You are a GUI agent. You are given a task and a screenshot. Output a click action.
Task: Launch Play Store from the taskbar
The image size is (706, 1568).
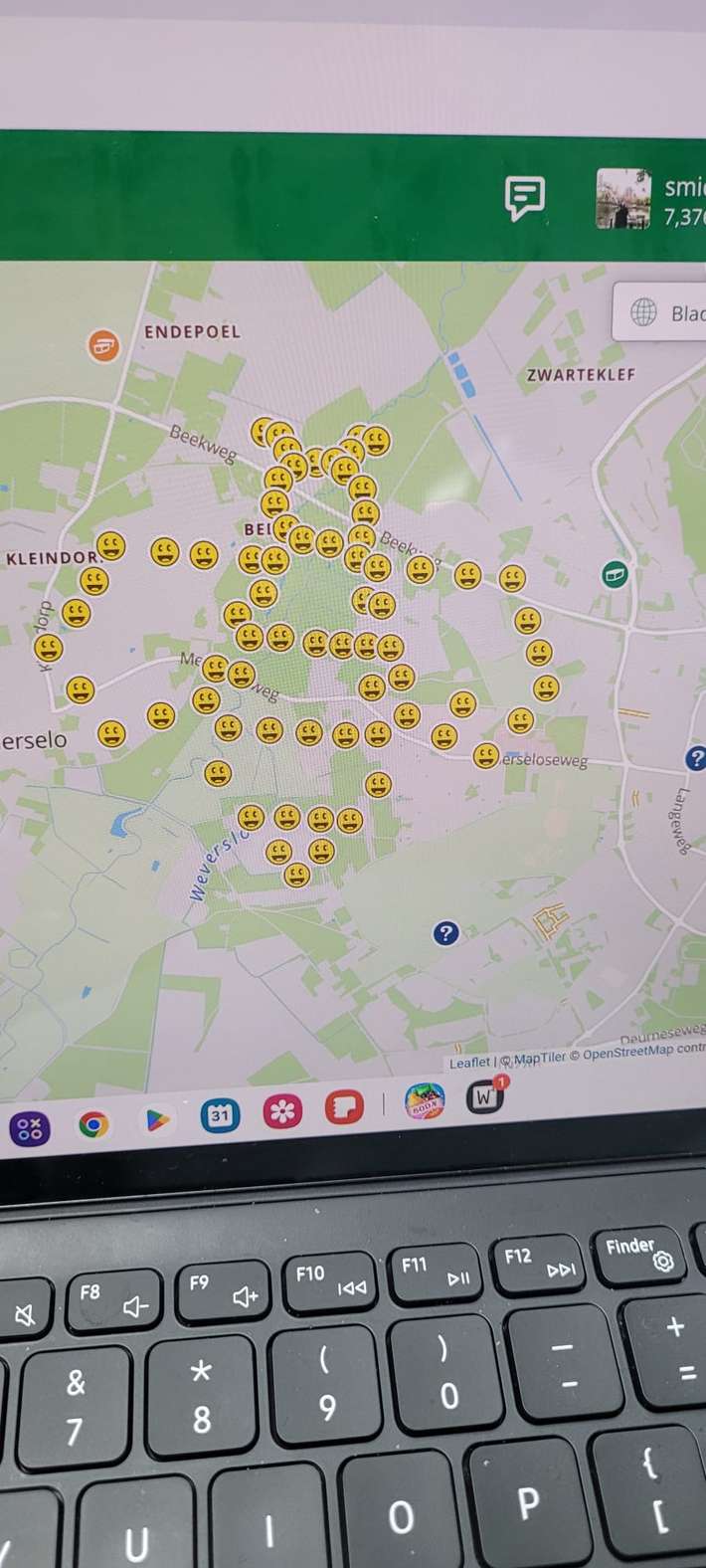point(157,1120)
